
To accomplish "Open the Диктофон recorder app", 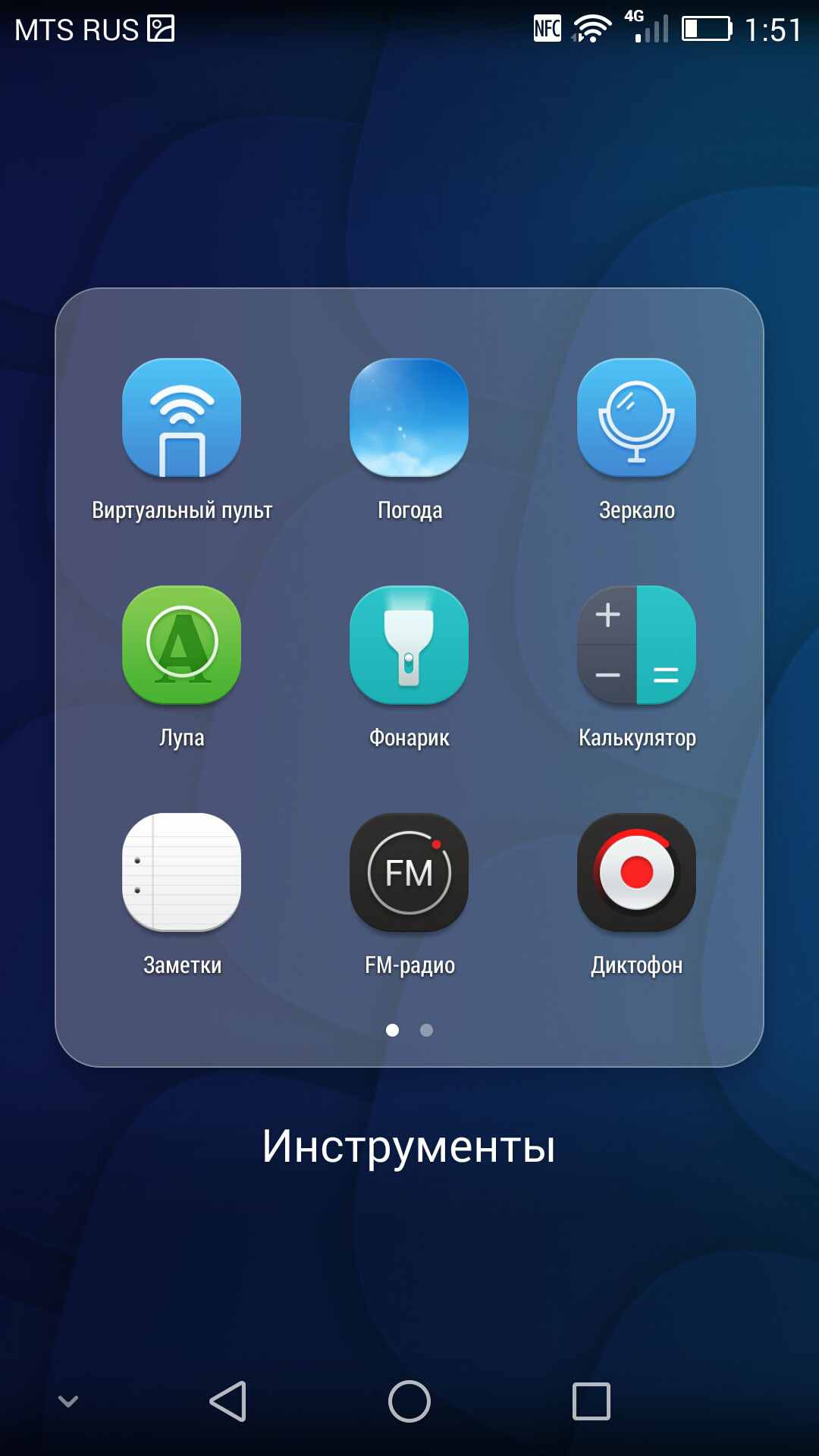I will (x=637, y=872).
